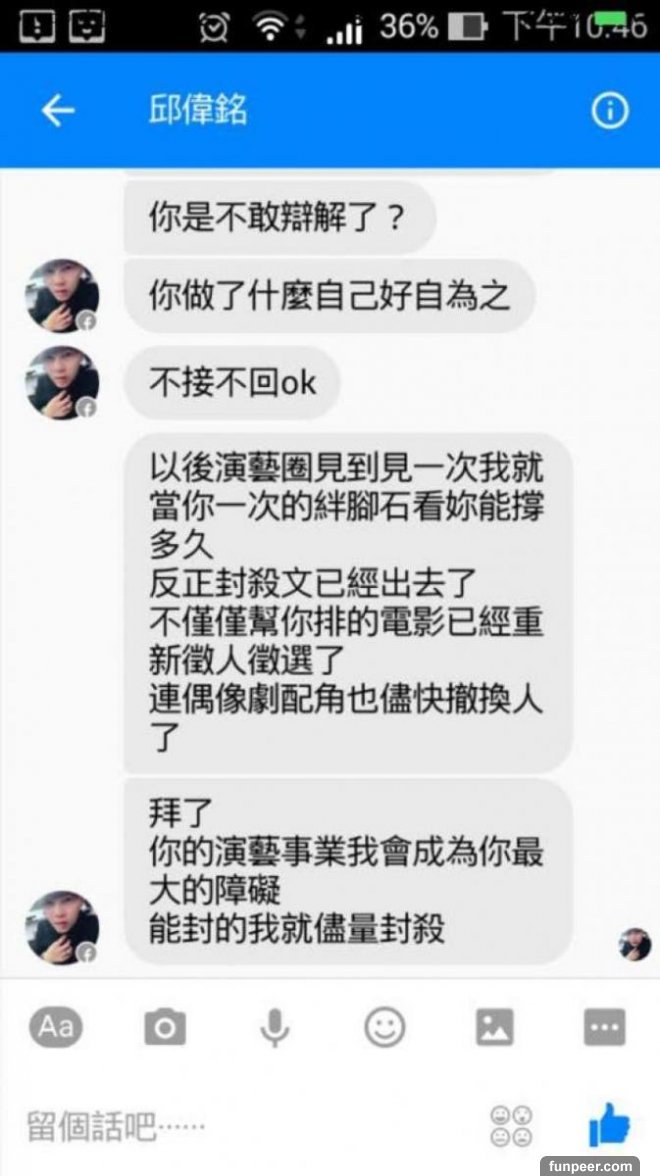
Task: Record a voice message with microphone
Action: click(275, 1027)
